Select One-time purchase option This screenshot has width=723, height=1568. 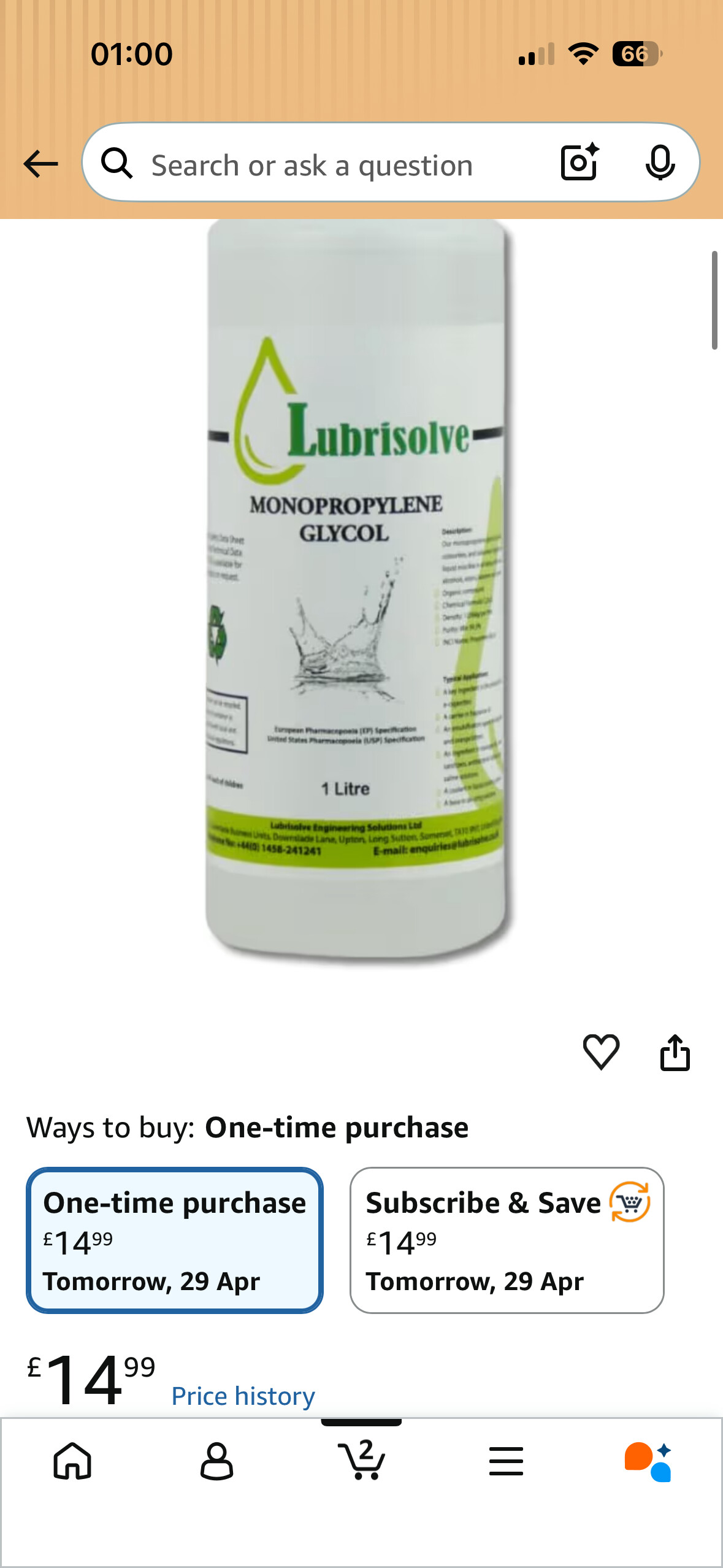[x=175, y=1240]
